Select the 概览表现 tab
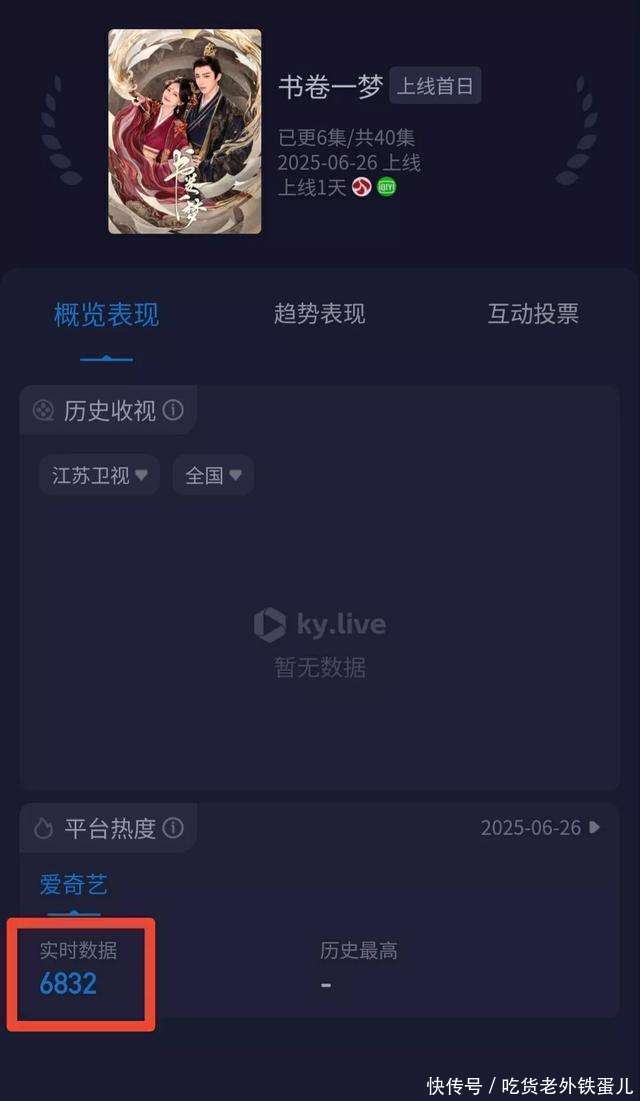Image resolution: width=640 pixels, height=1101 pixels. click(106, 315)
